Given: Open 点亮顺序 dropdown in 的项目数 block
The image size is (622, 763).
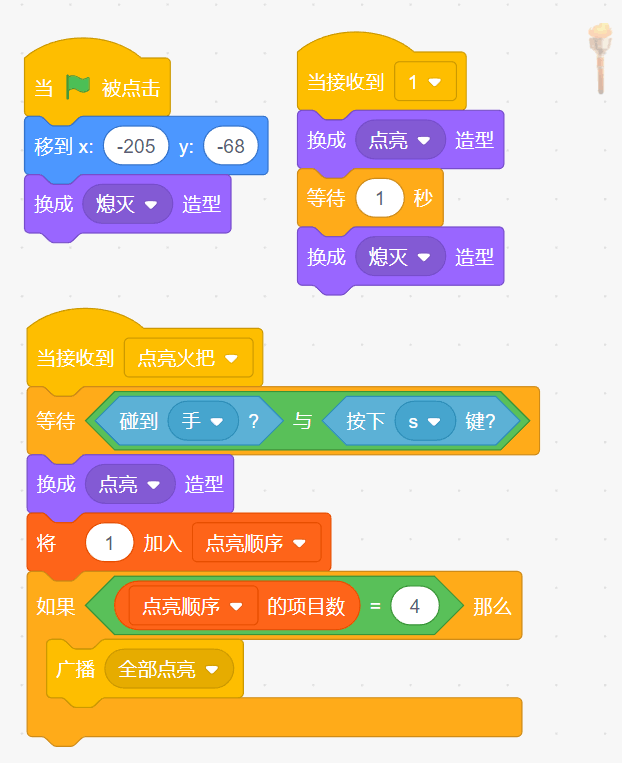Looking at the screenshot, I should pyautogui.click(x=193, y=606).
